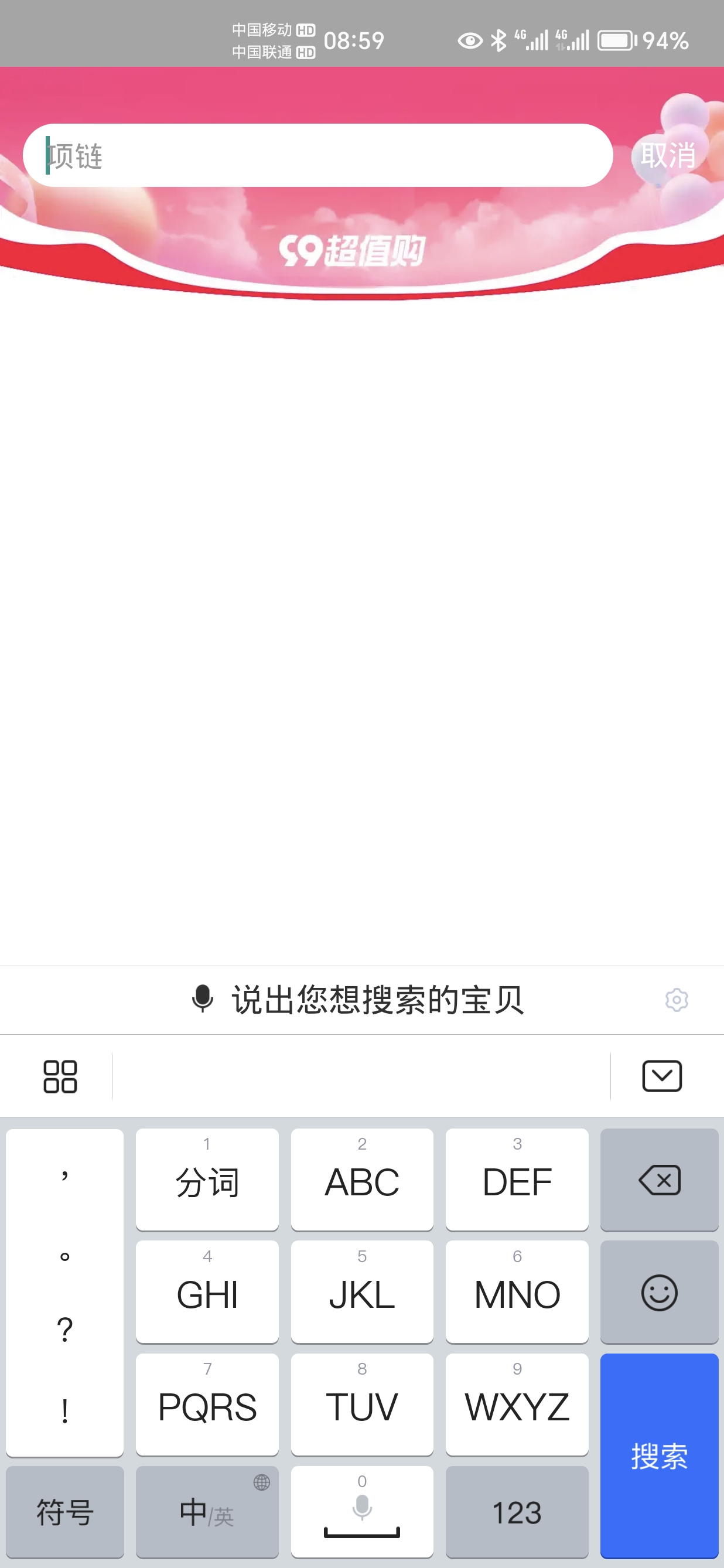This screenshot has width=724, height=1568.
Task: Switch to symbol input via 符号 key
Action: point(64,1511)
